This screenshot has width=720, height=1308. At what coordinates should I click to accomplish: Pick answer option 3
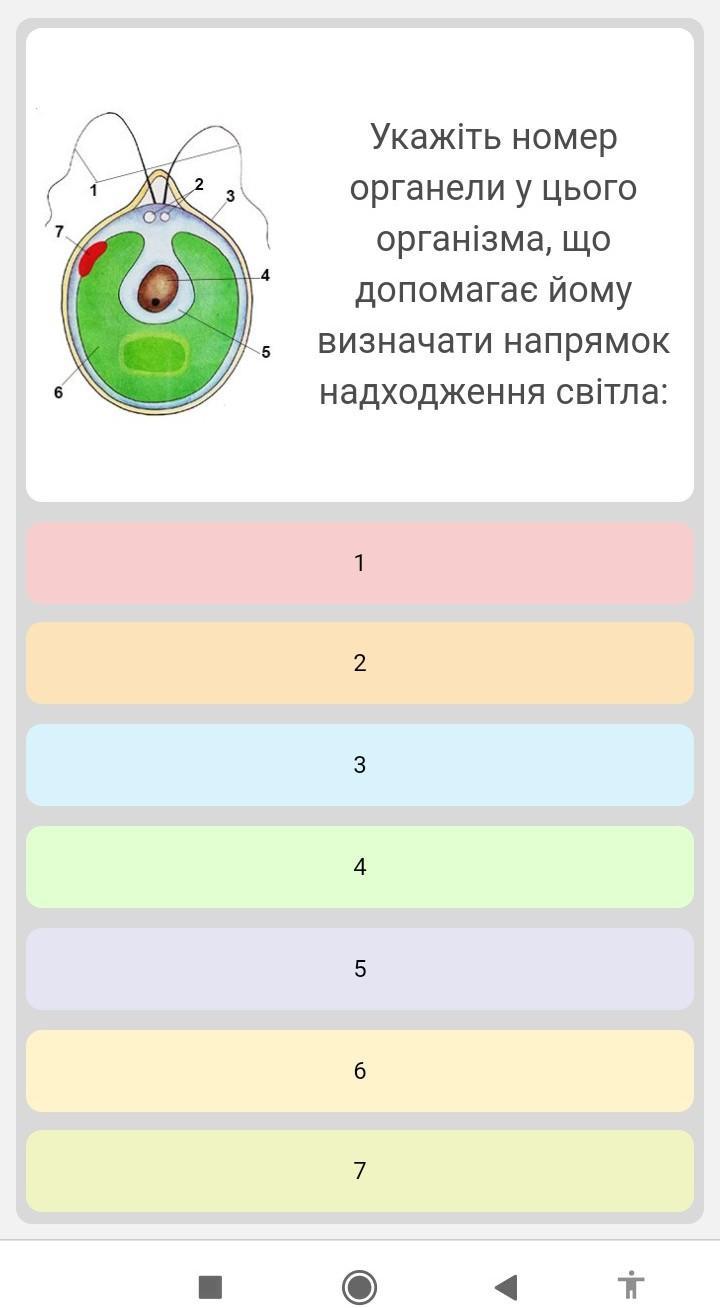(359, 765)
